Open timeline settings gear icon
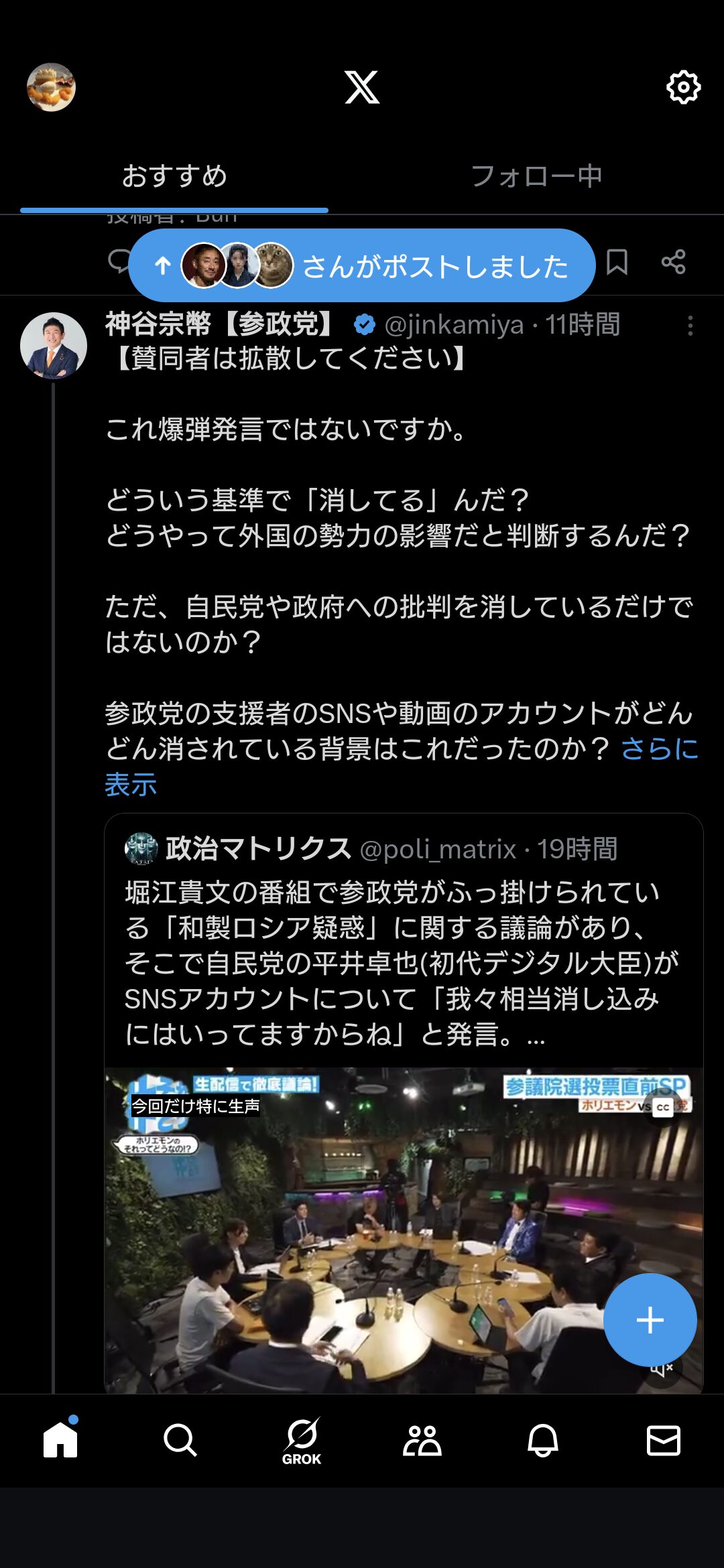The width and height of the screenshot is (724, 1568). [x=683, y=87]
